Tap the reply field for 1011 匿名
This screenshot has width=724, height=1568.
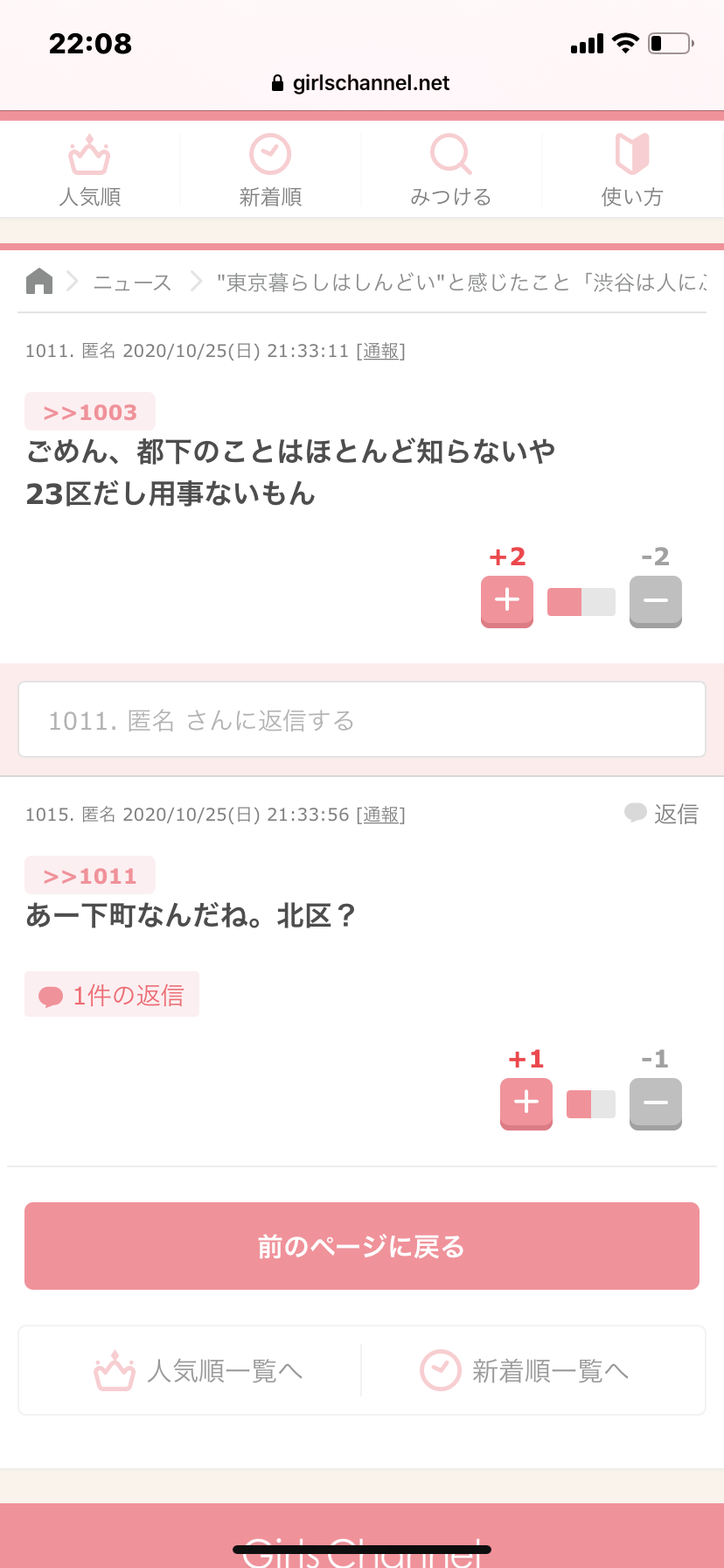[x=362, y=720]
